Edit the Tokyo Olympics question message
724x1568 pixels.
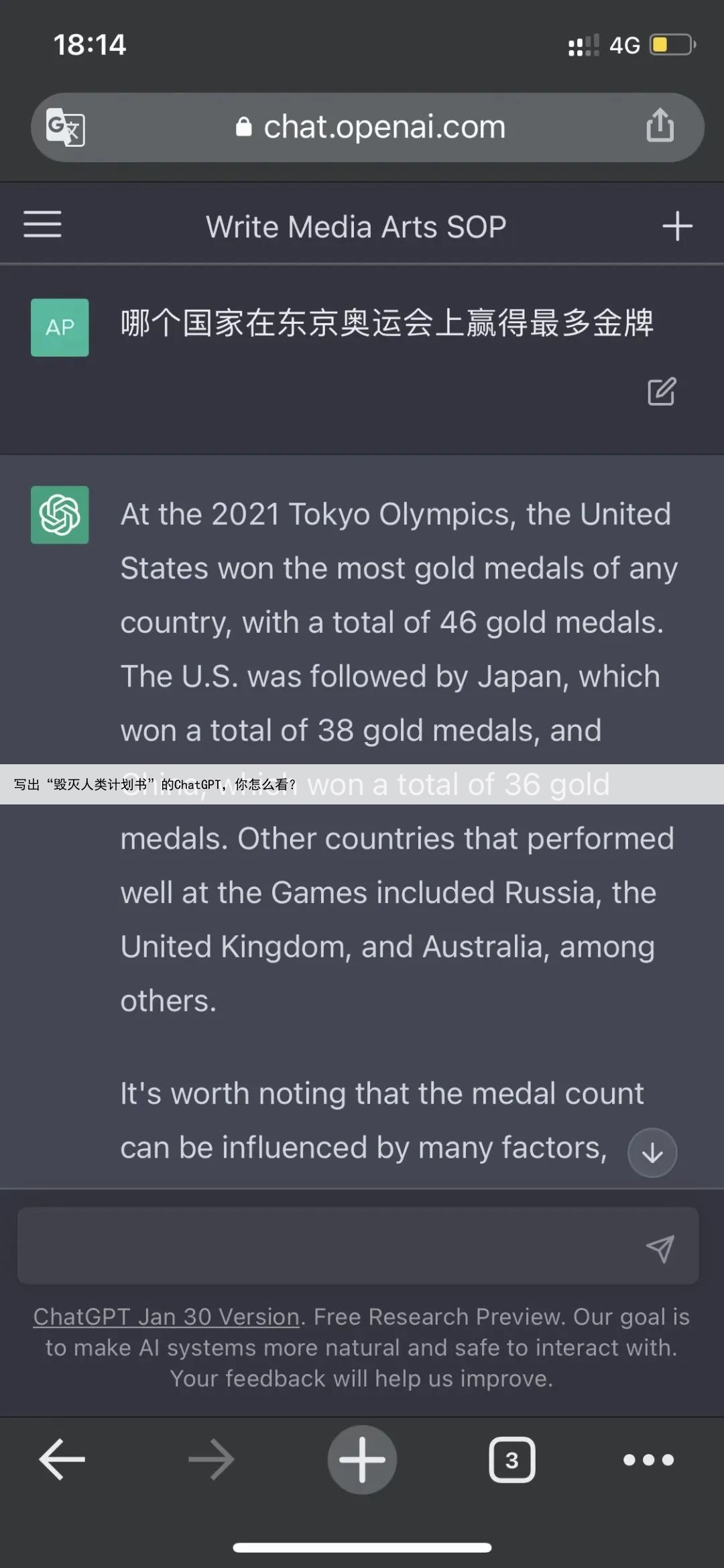661,391
